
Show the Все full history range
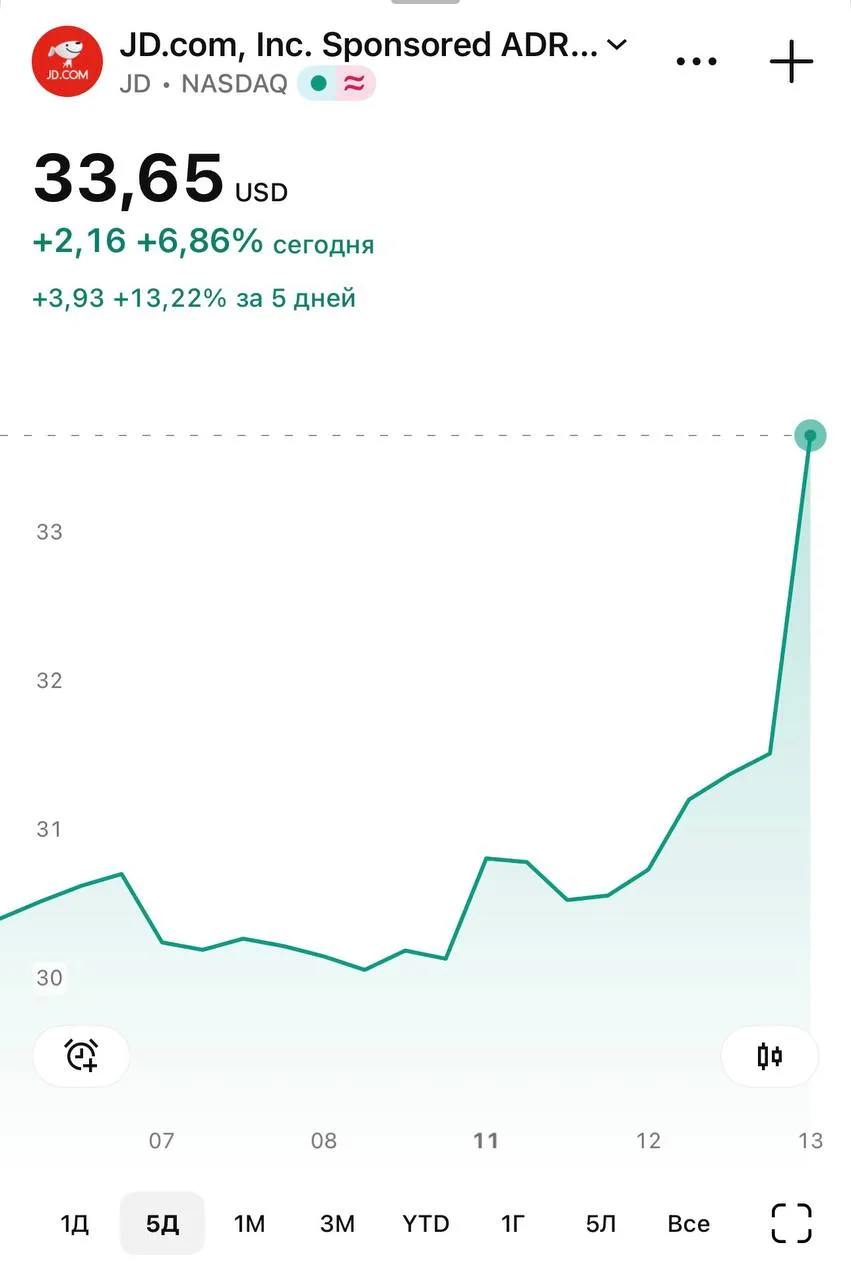[x=689, y=1223]
